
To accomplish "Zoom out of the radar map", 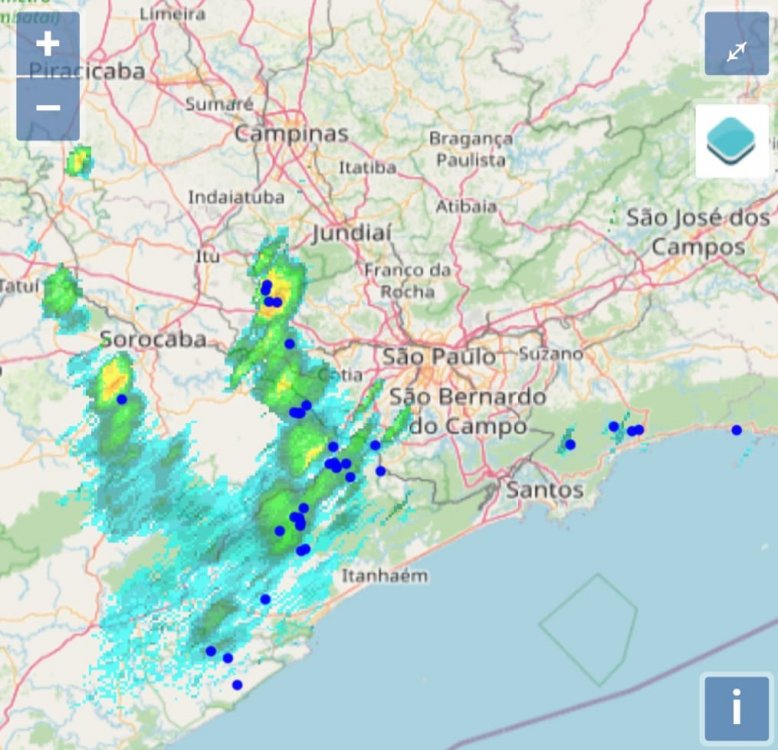I will coord(48,108).
